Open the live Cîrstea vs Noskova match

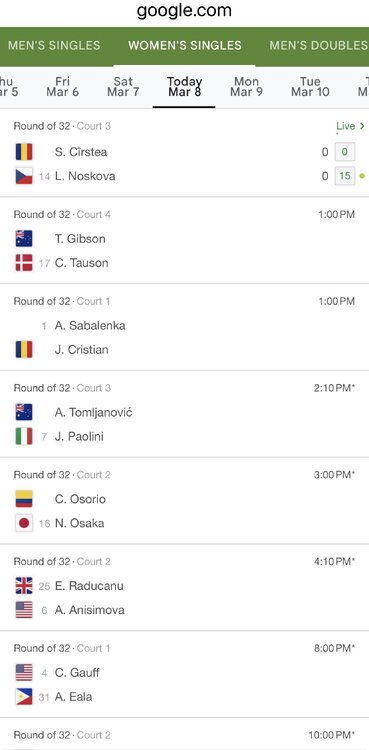tap(184, 153)
